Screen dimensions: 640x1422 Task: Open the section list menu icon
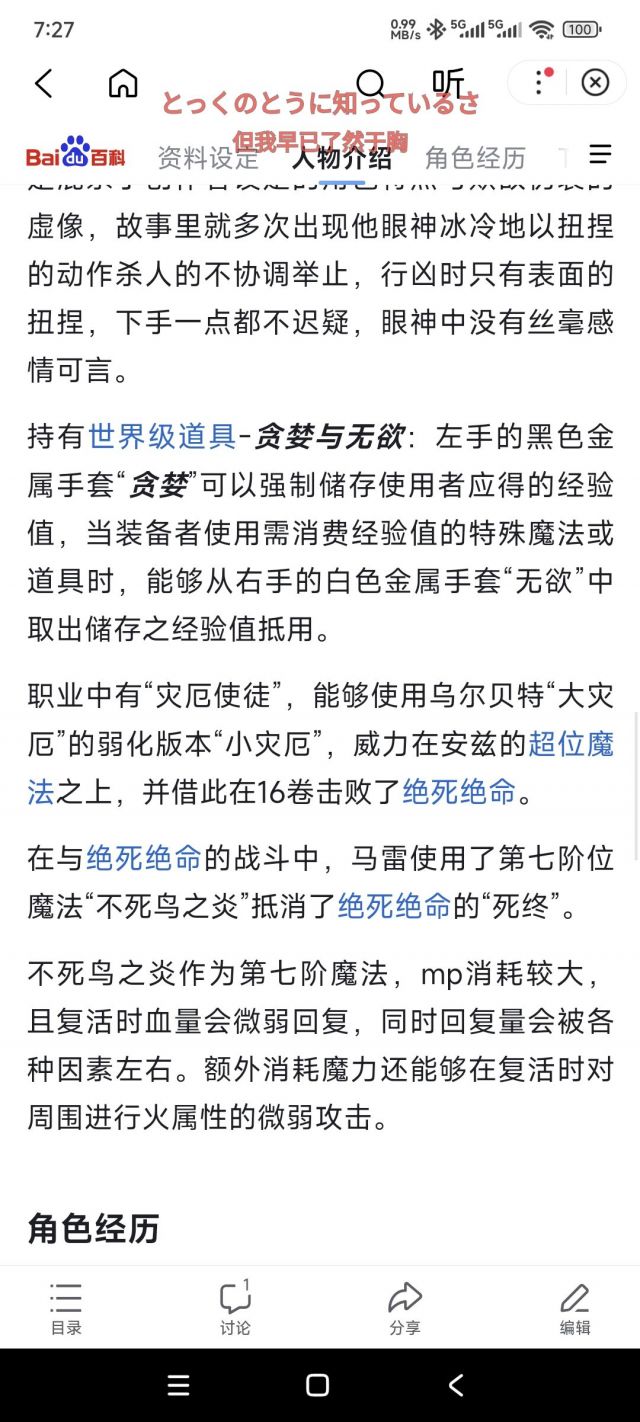tap(600, 154)
